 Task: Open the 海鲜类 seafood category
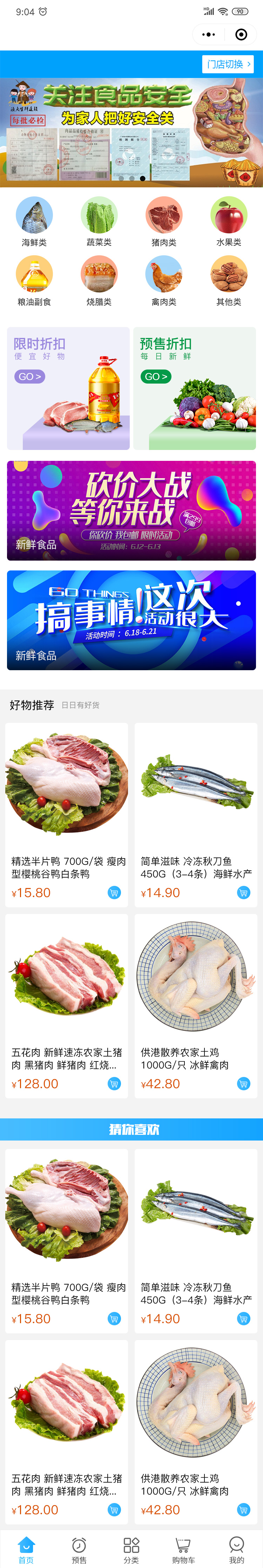(34, 222)
